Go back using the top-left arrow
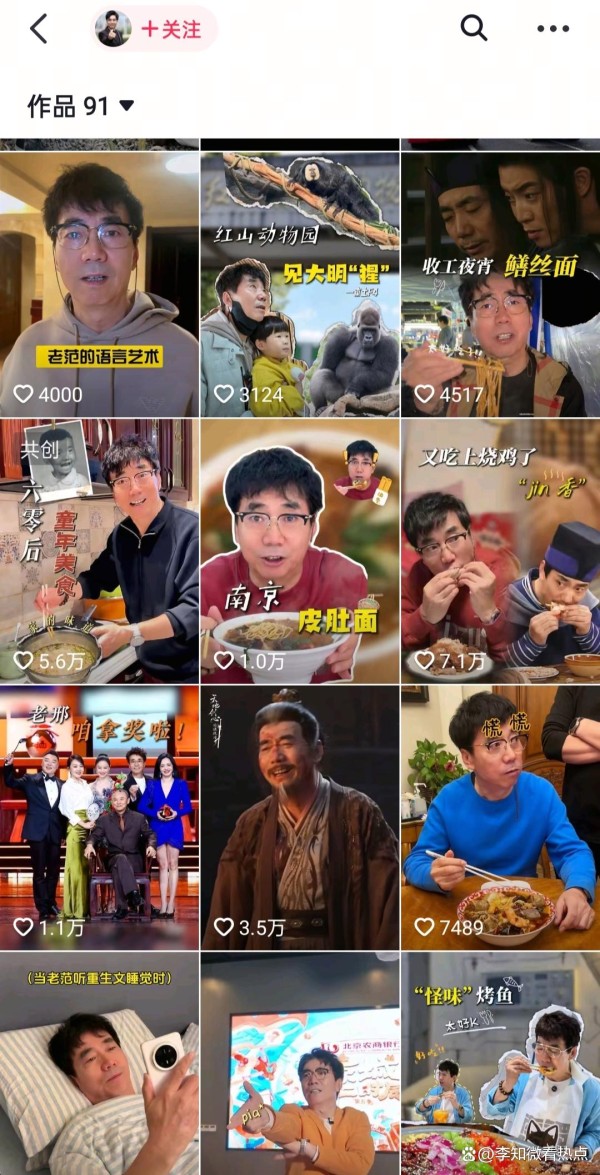The width and height of the screenshot is (600, 1175). [39, 29]
